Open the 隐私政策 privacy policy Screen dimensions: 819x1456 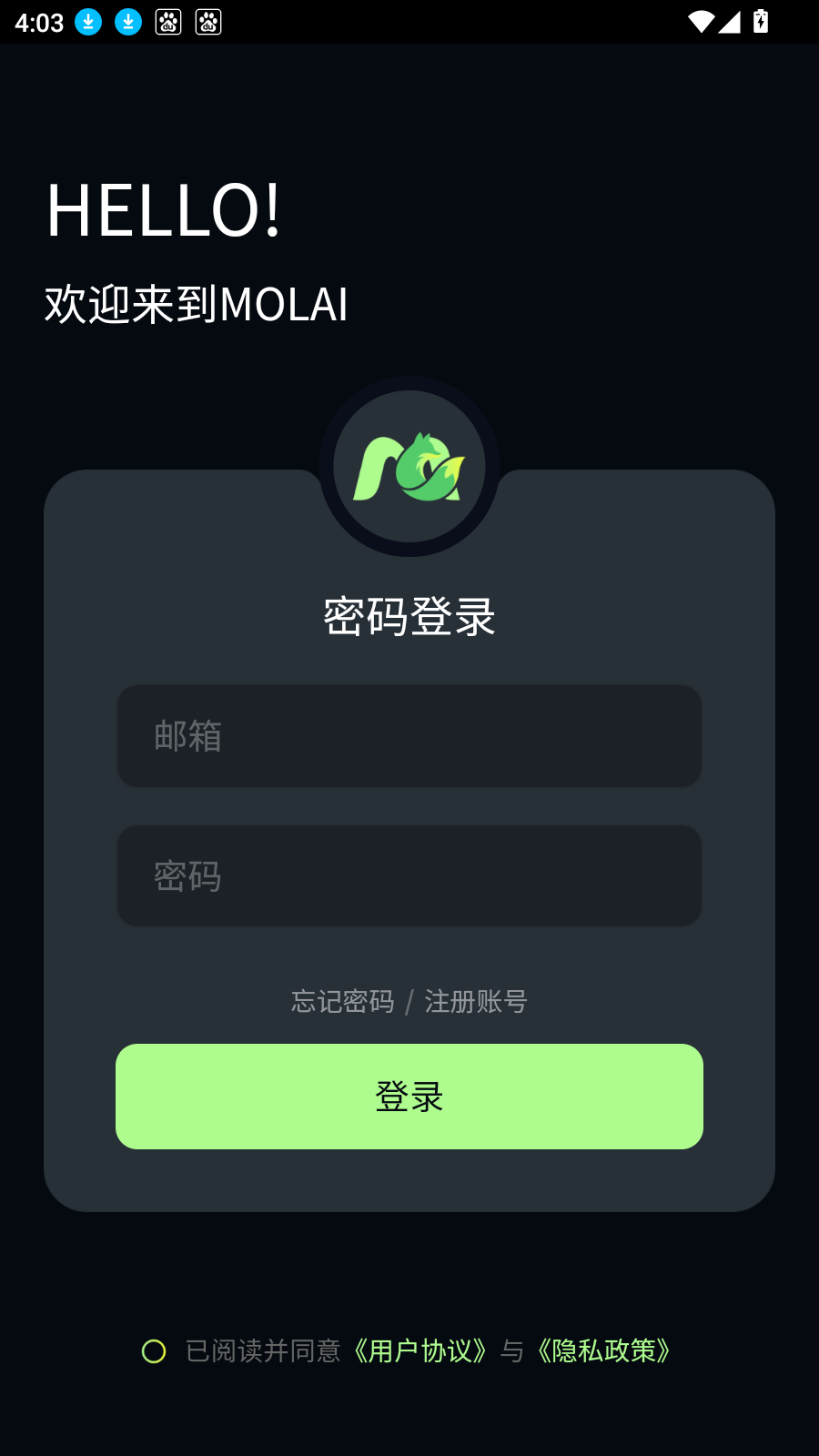pos(604,1352)
